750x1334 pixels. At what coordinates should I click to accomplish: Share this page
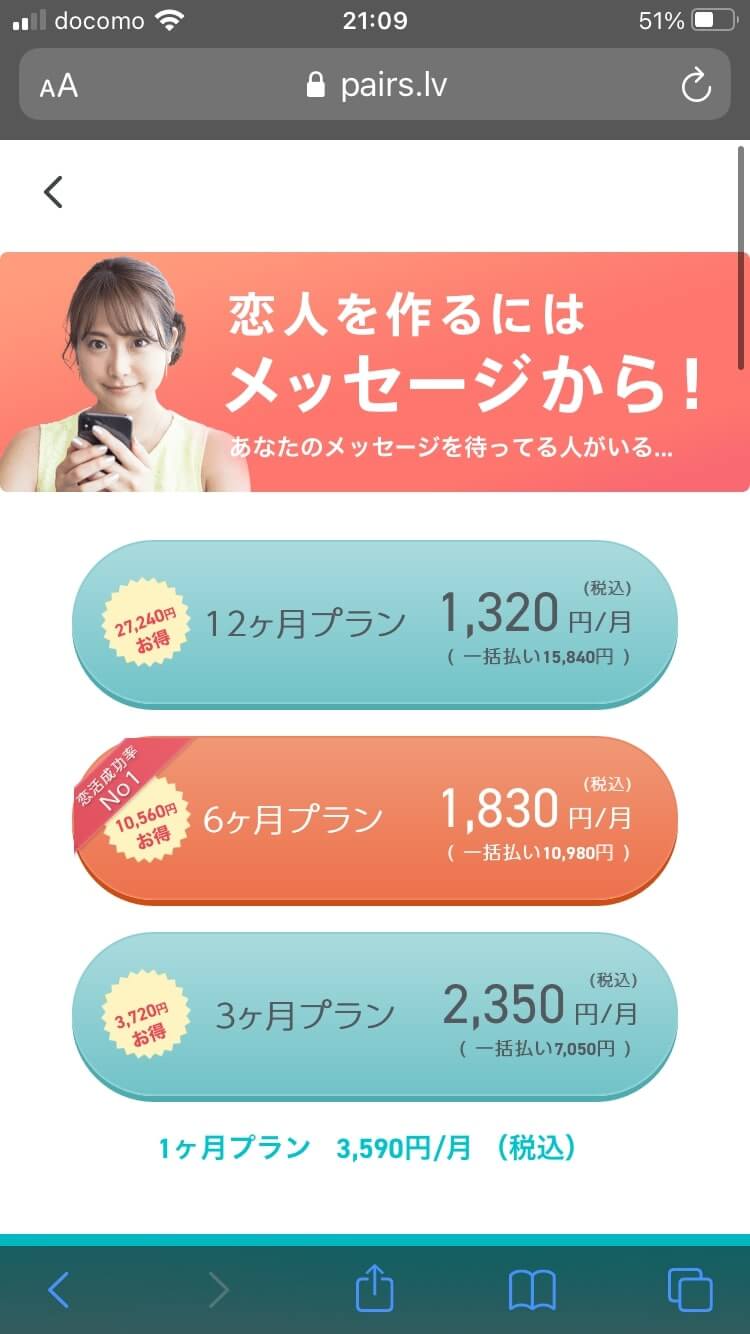click(x=375, y=1288)
